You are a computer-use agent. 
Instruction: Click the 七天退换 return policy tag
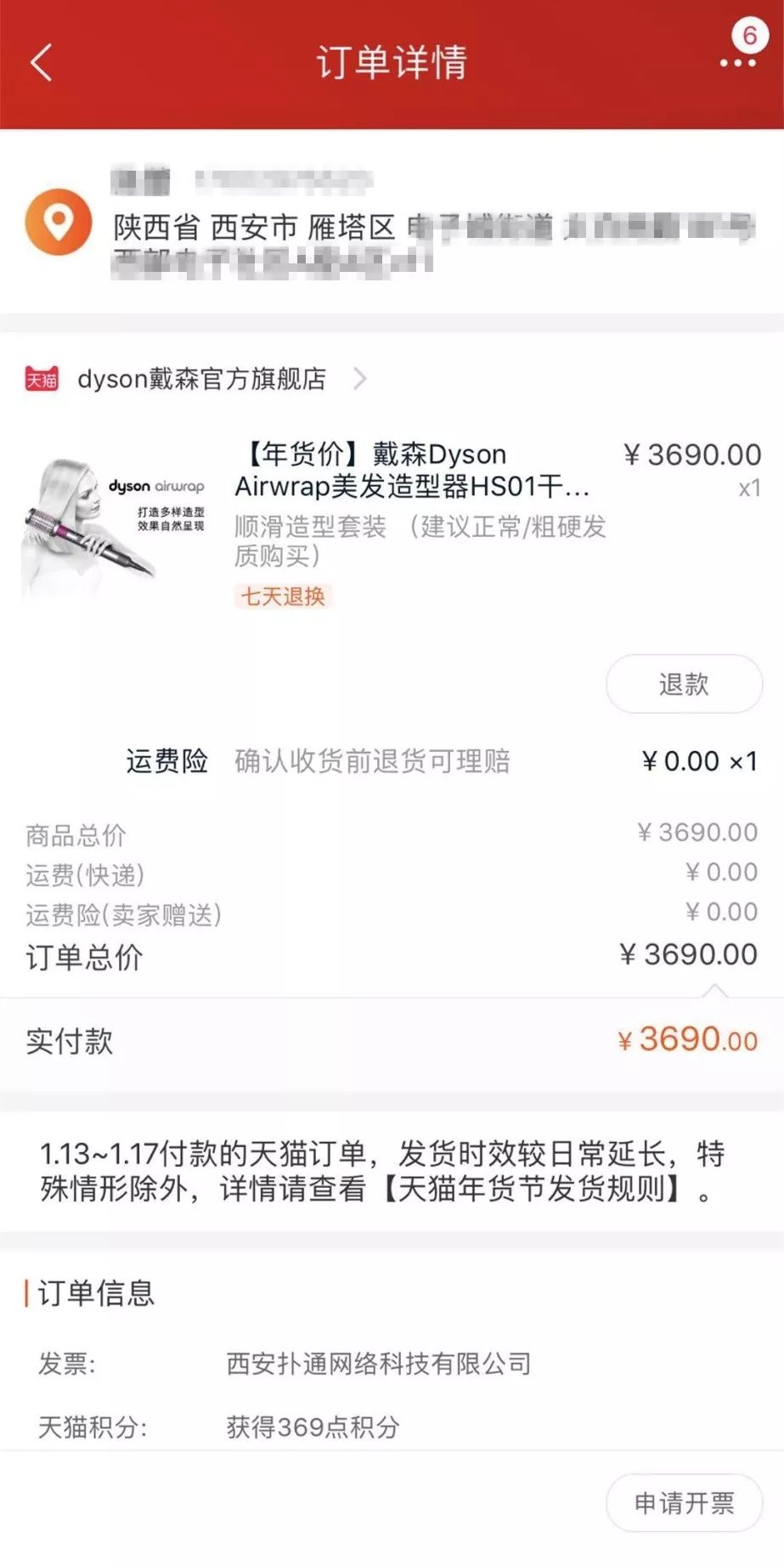tap(284, 597)
